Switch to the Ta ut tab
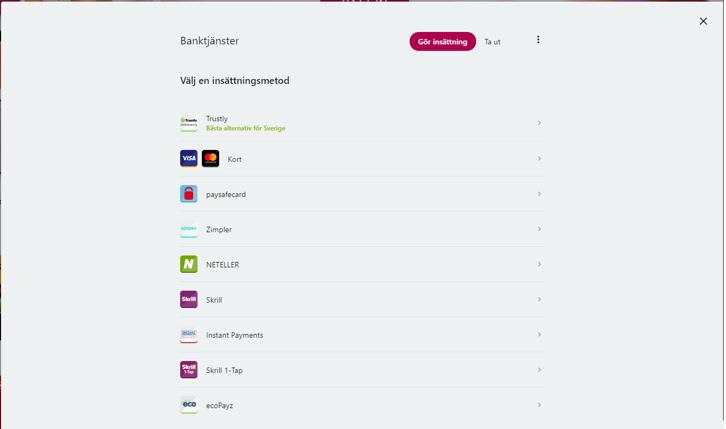This screenshot has width=726, height=429. [x=492, y=42]
